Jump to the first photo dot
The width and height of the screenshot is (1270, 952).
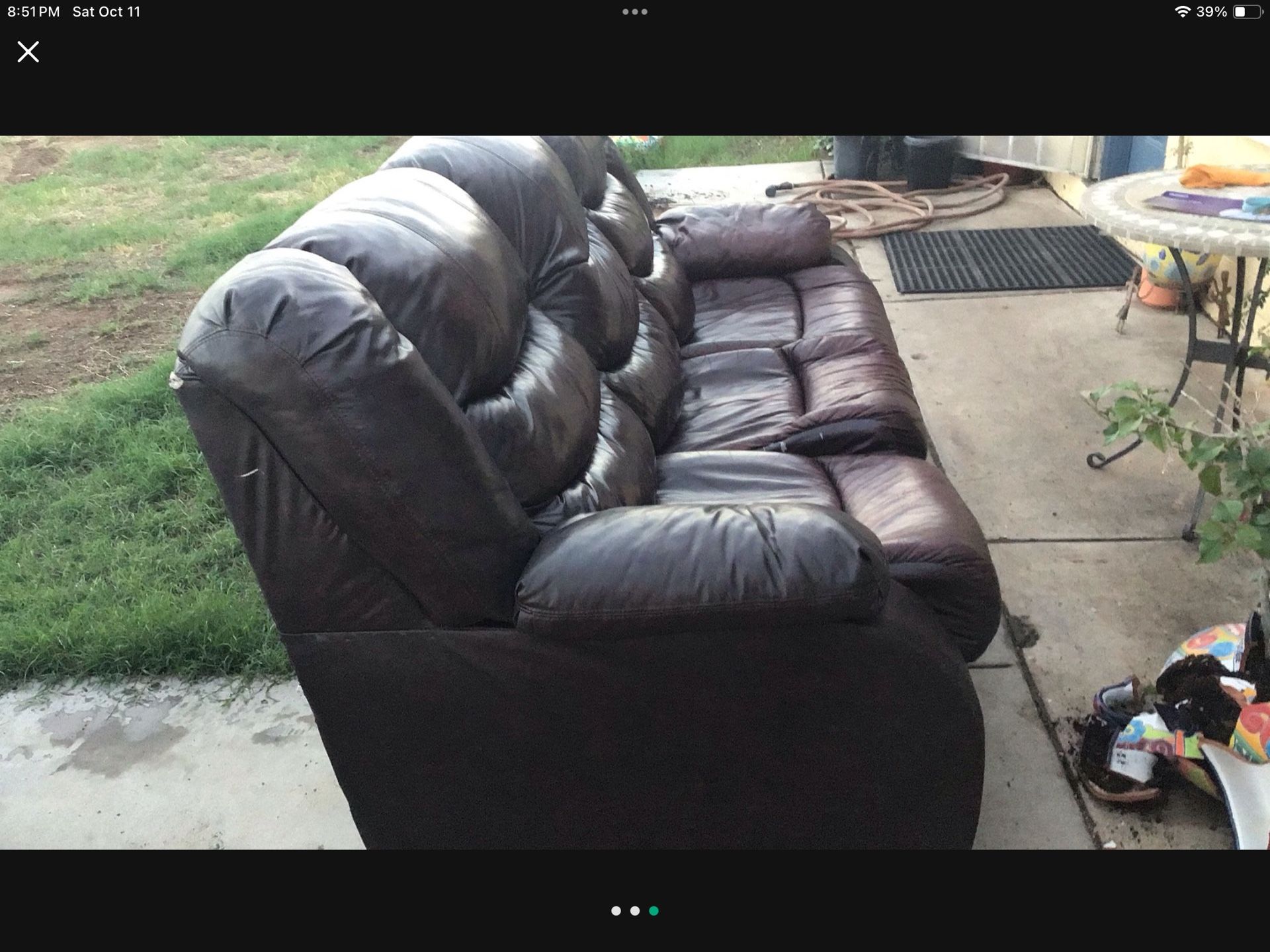click(616, 911)
